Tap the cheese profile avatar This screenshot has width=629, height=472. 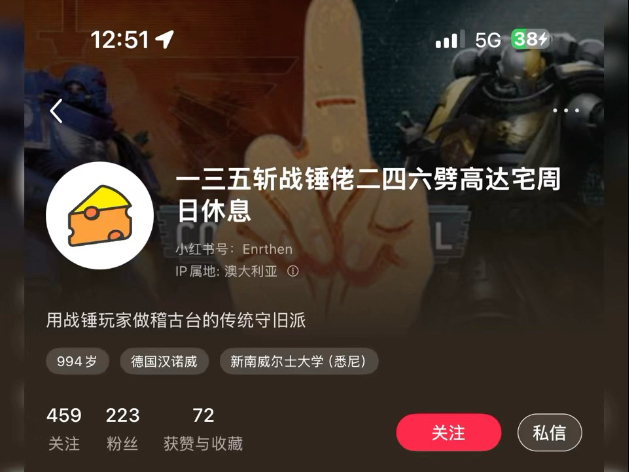tap(100, 215)
